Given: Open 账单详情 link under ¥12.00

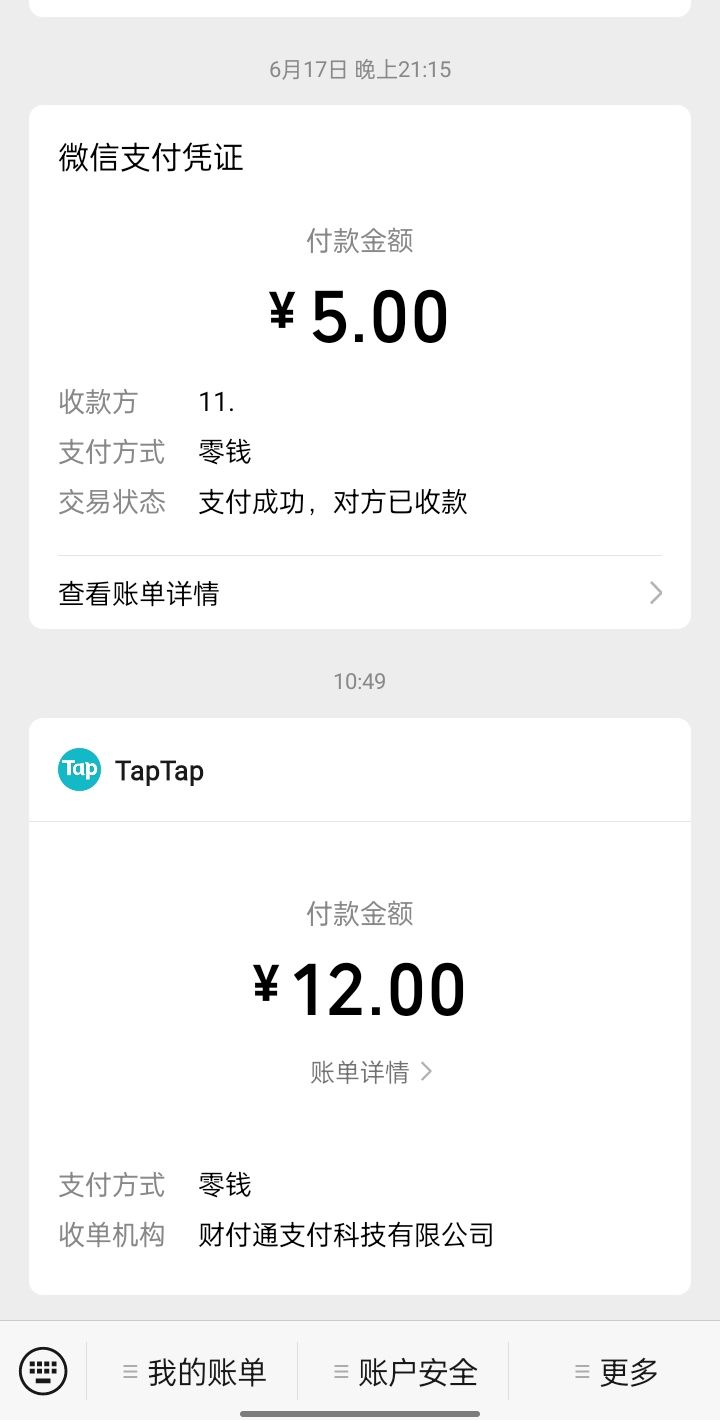Looking at the screenshot, I should (x=370, y=1072).
